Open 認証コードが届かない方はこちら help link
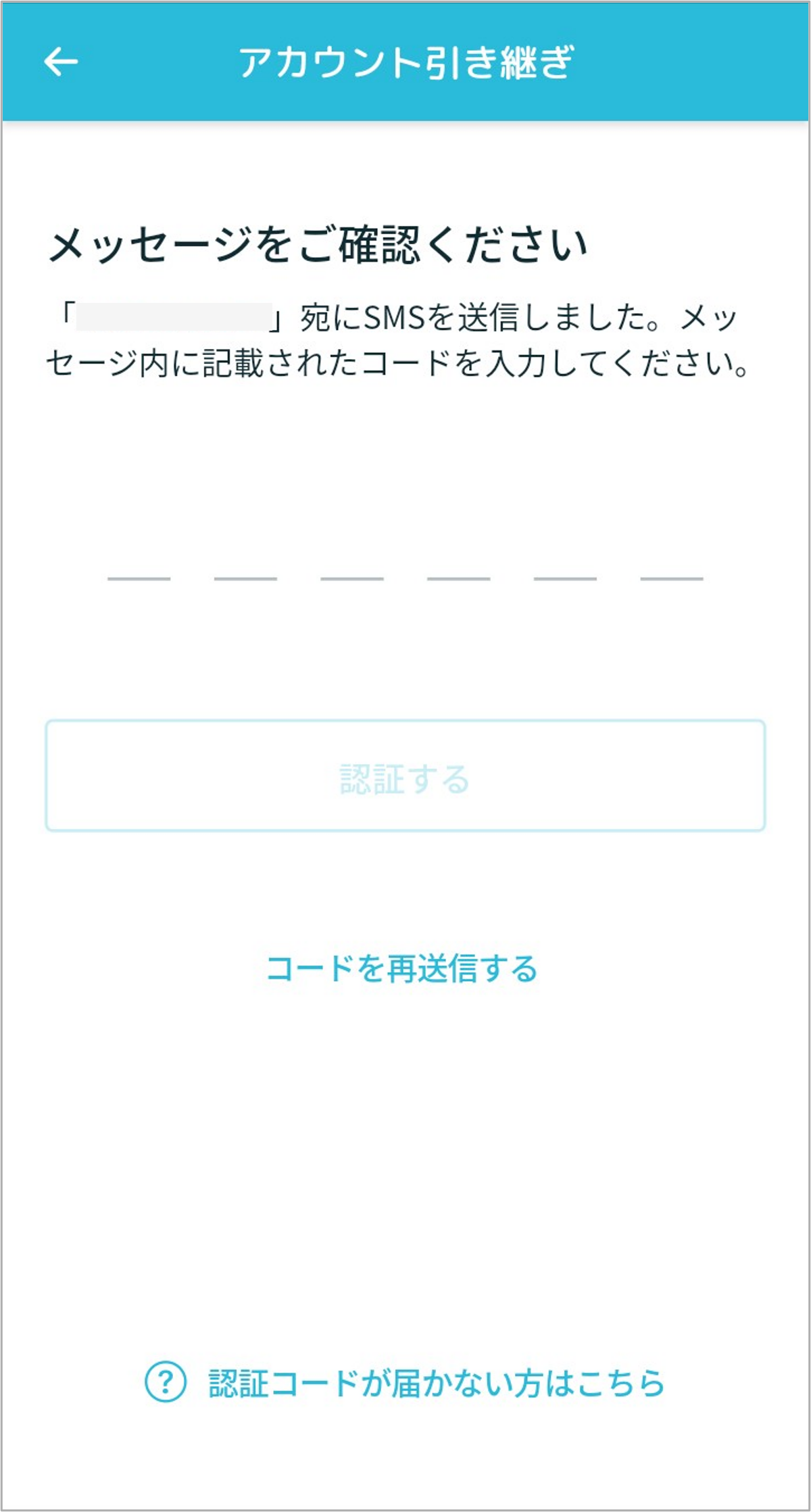The height and width of the screenshot is (1512, 811). click(405, 1383)
